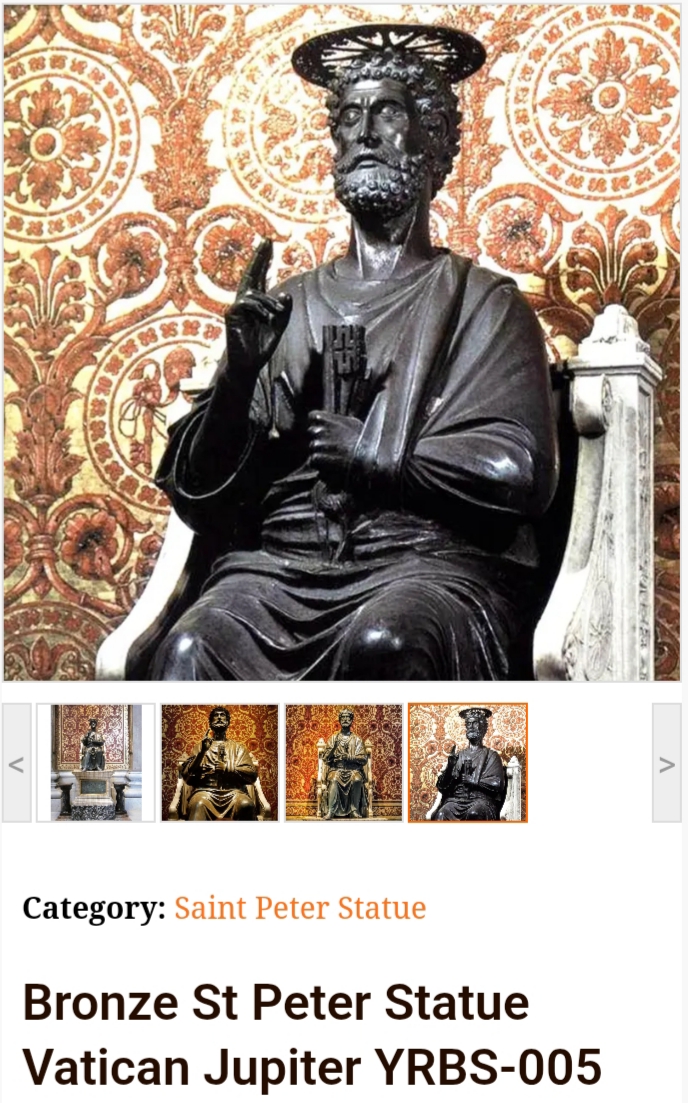Select the third thumbnail of statue on red background
Viewport: 688px width, 1103px height.
pos(344,763)
